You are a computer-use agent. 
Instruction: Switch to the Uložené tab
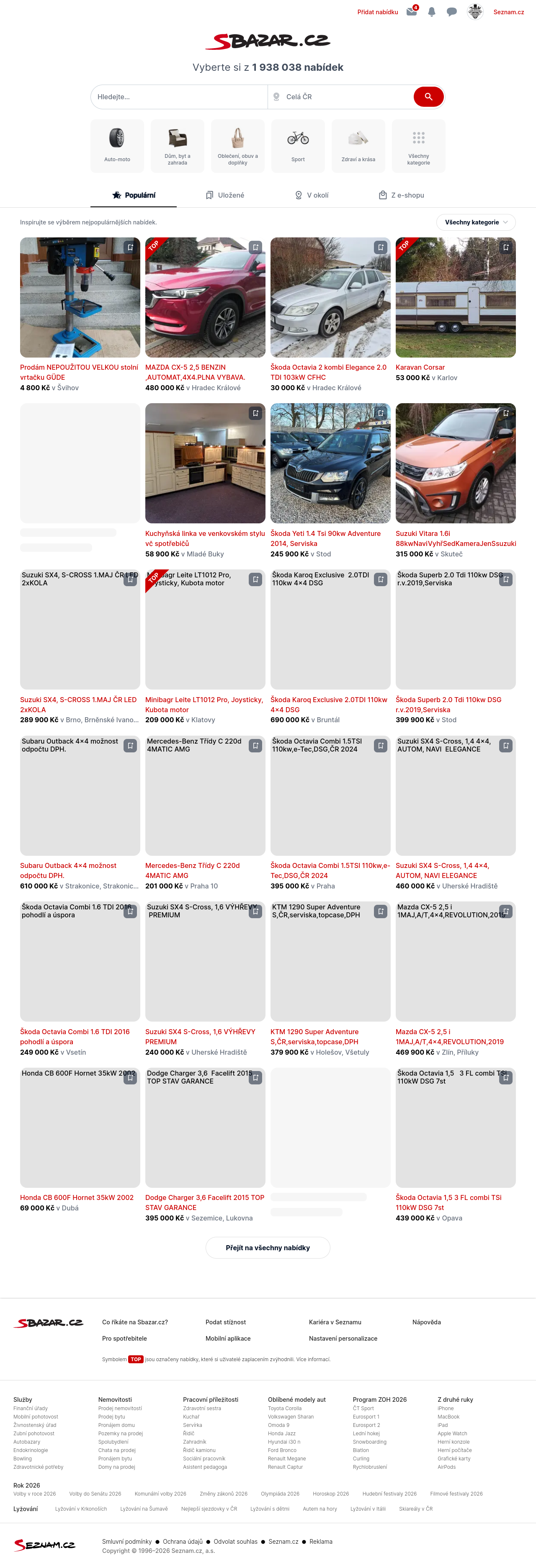(225, 196)
